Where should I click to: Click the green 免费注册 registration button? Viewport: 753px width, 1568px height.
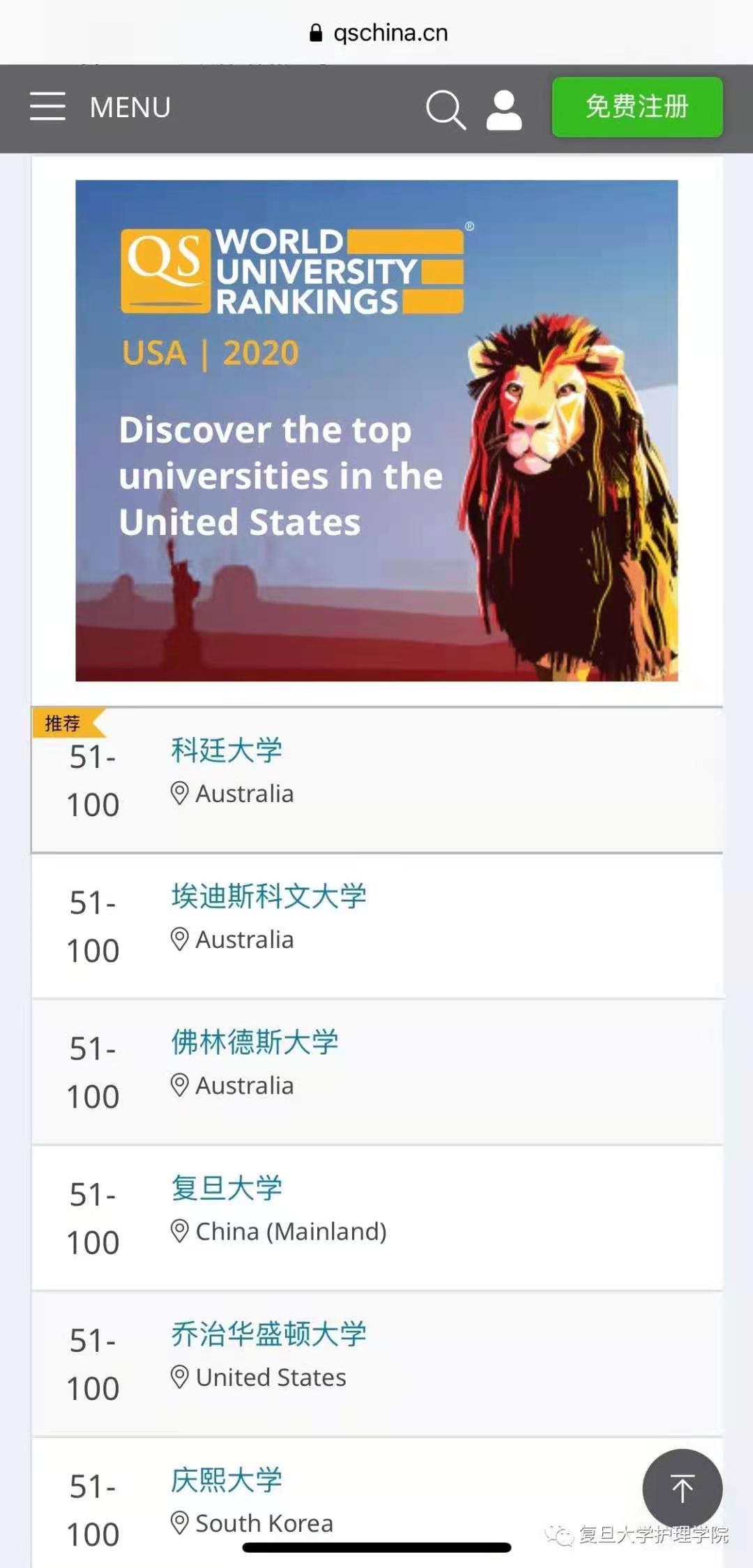pos(637,108)
